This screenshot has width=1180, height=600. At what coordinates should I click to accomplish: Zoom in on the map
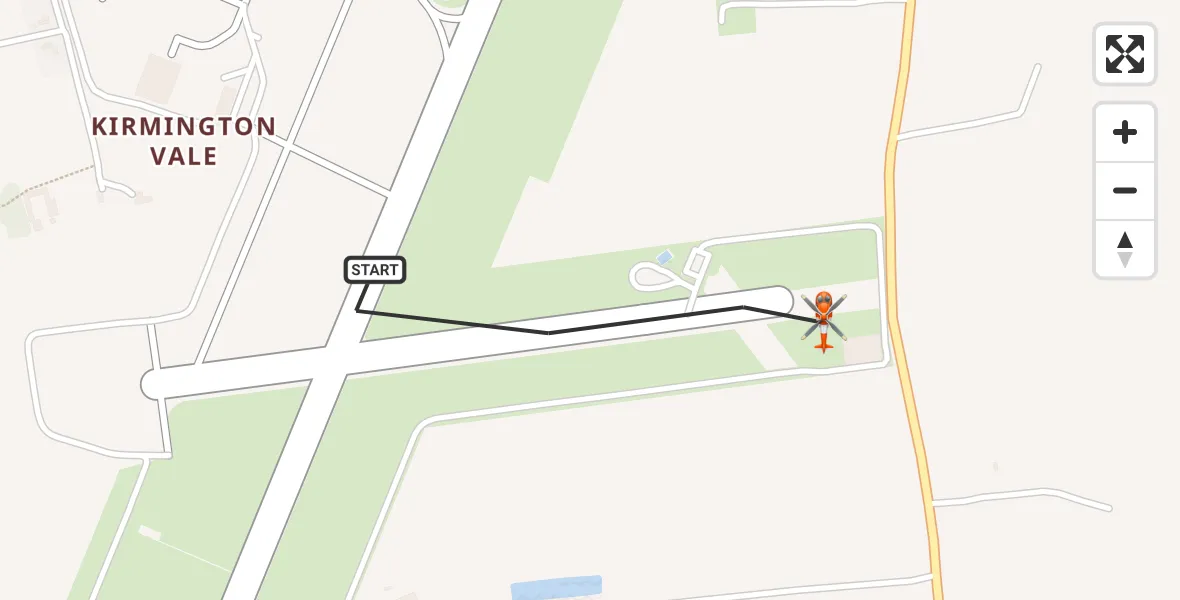point(1125,133)
